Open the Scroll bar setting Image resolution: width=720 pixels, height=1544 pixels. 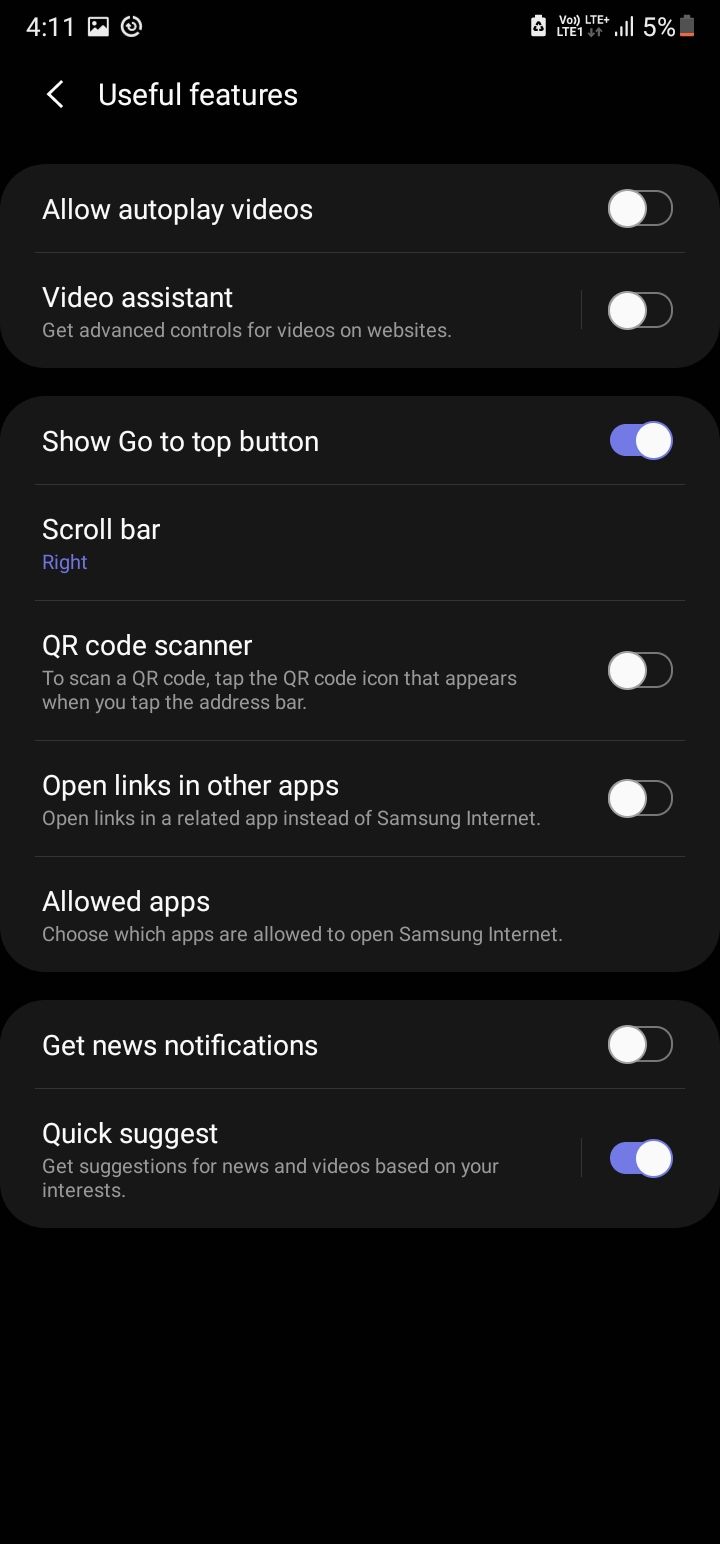(x=360, y=543)
